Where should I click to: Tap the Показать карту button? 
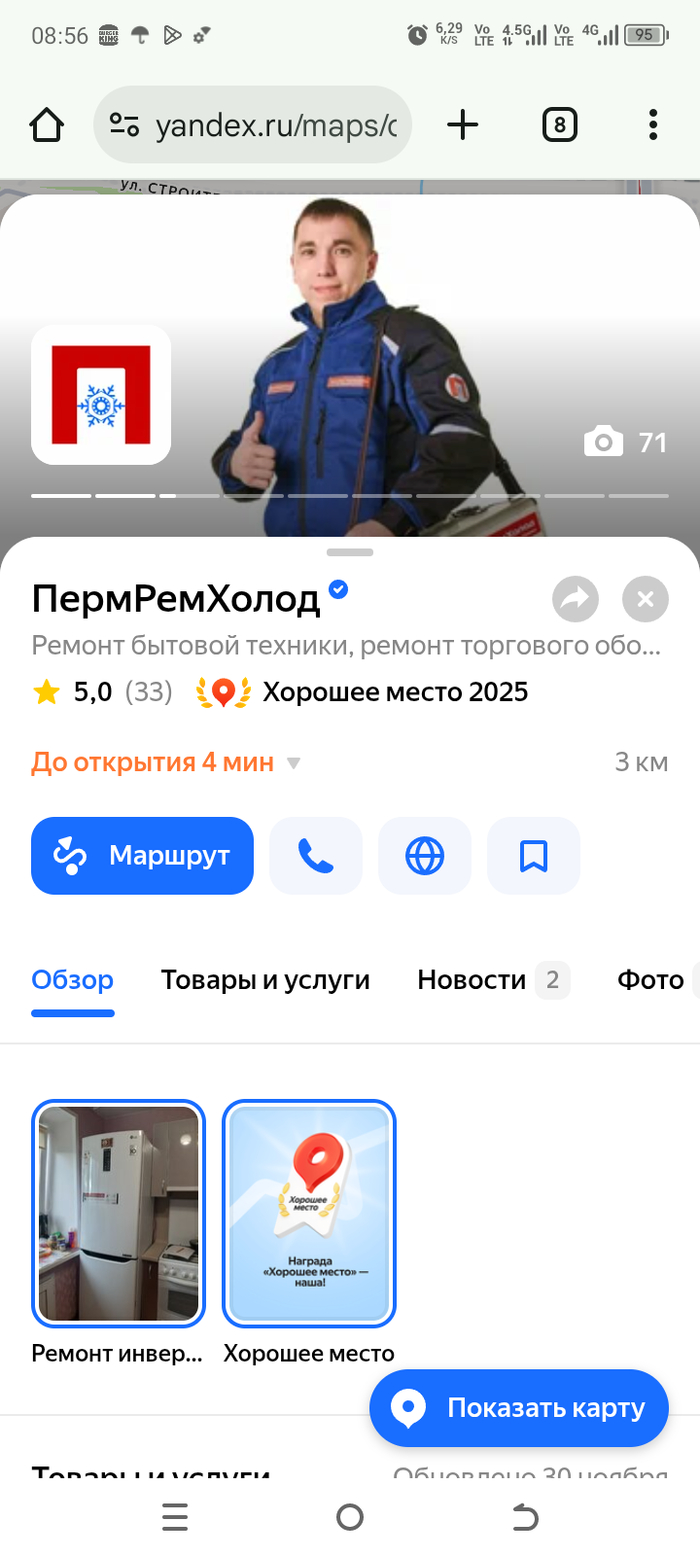coord(518,1408)
